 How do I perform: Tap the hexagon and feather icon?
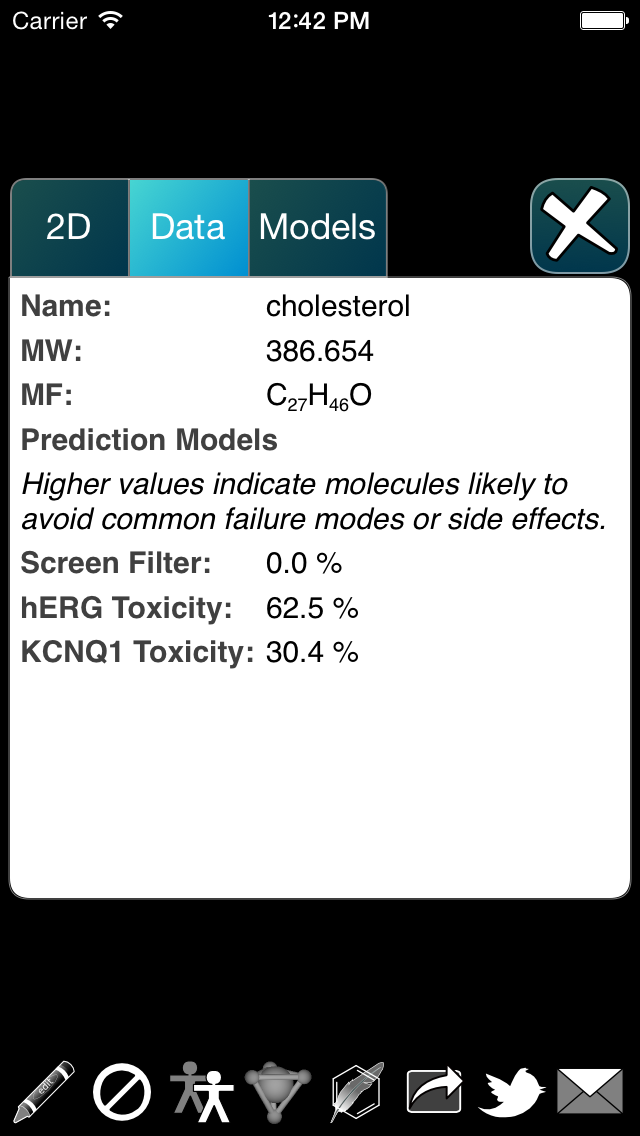[x=357, y=1091]
